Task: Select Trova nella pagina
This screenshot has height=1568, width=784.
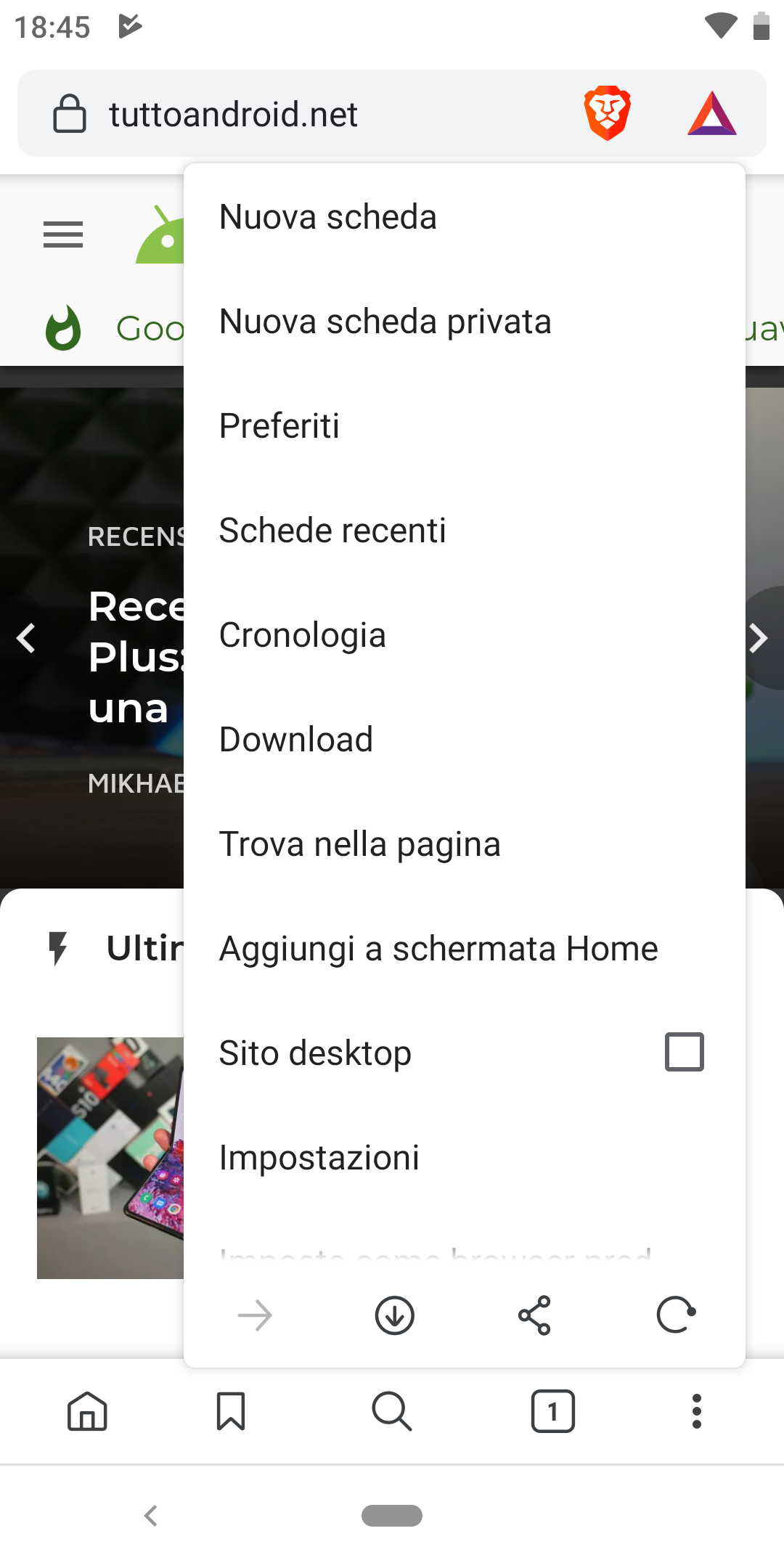Action: click(360, 844)
